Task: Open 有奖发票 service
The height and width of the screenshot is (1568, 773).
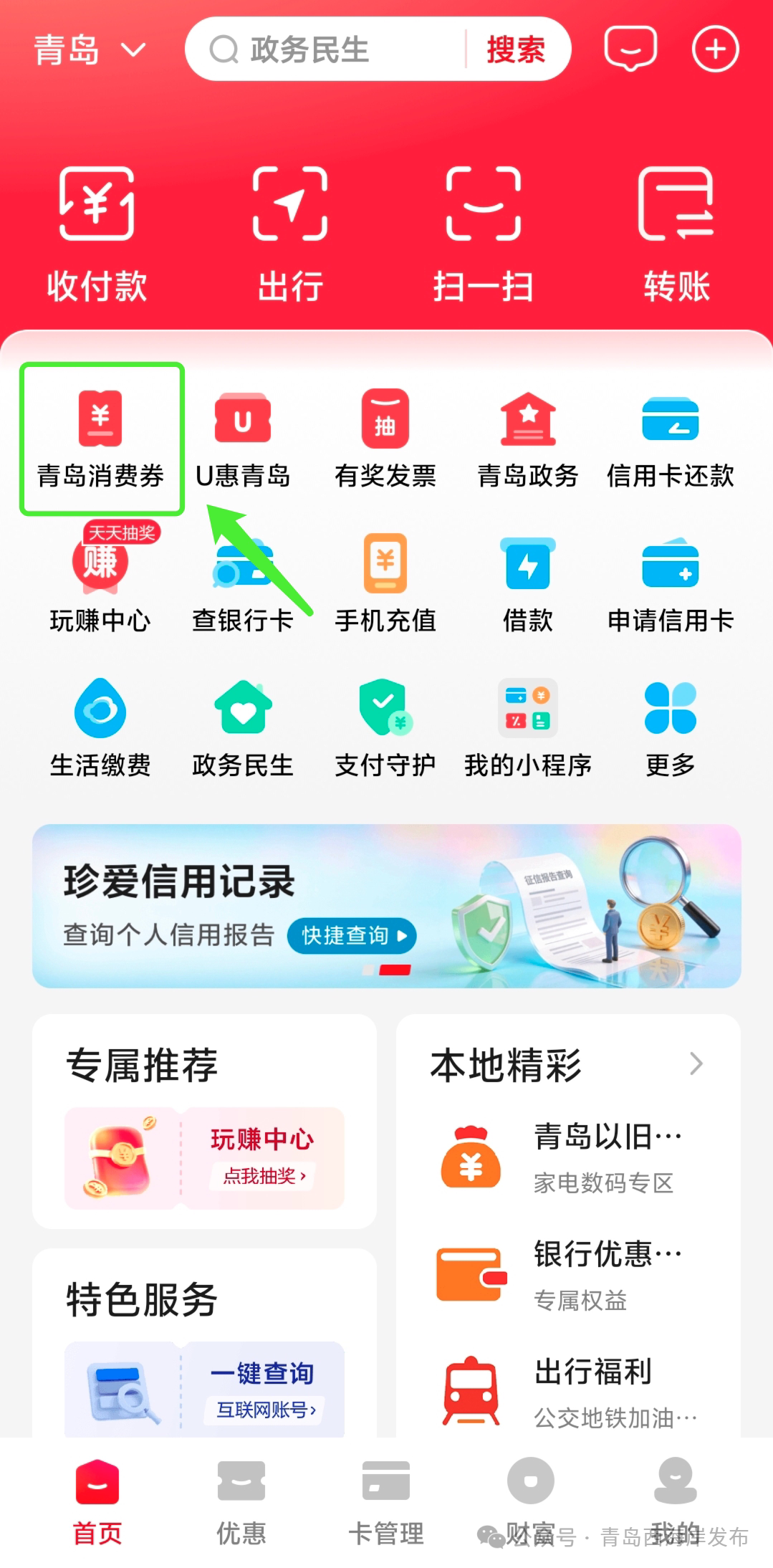Action: [x=385, y=439]
